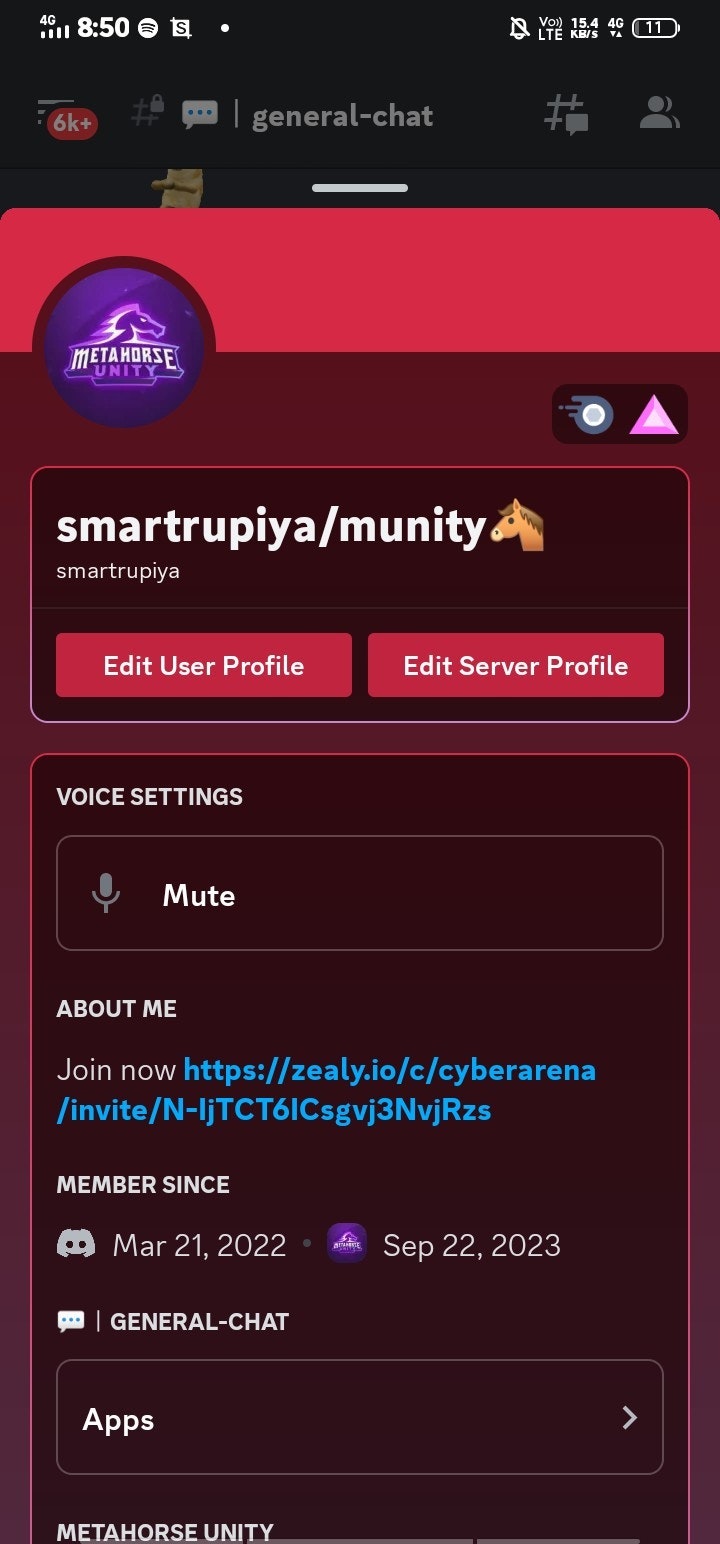Select the threads icon in the top bar
The width and height of the screenshot is (720, 1544).
tap(566, 113)
